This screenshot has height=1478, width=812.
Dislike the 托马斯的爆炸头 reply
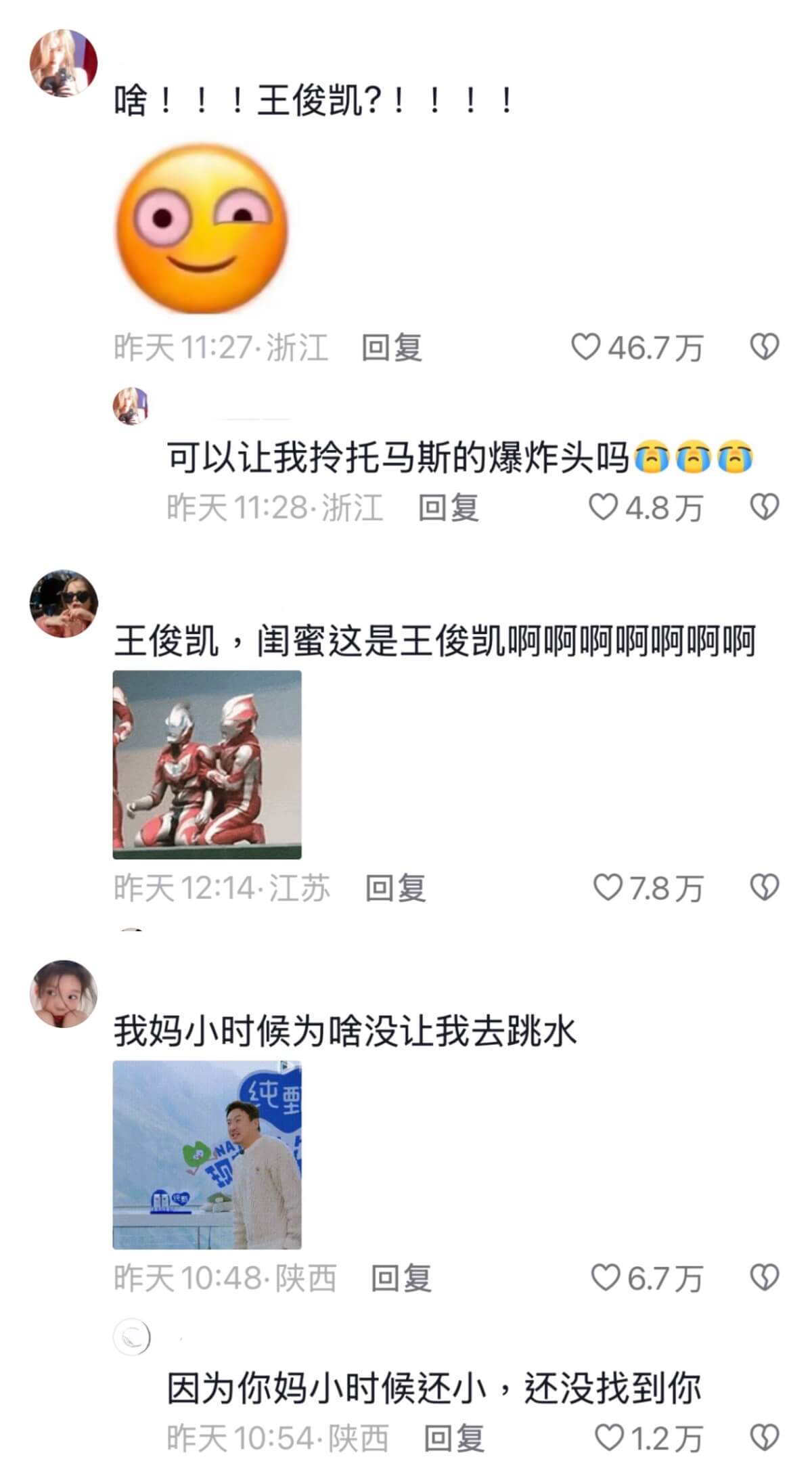click(x=765, y=508)
